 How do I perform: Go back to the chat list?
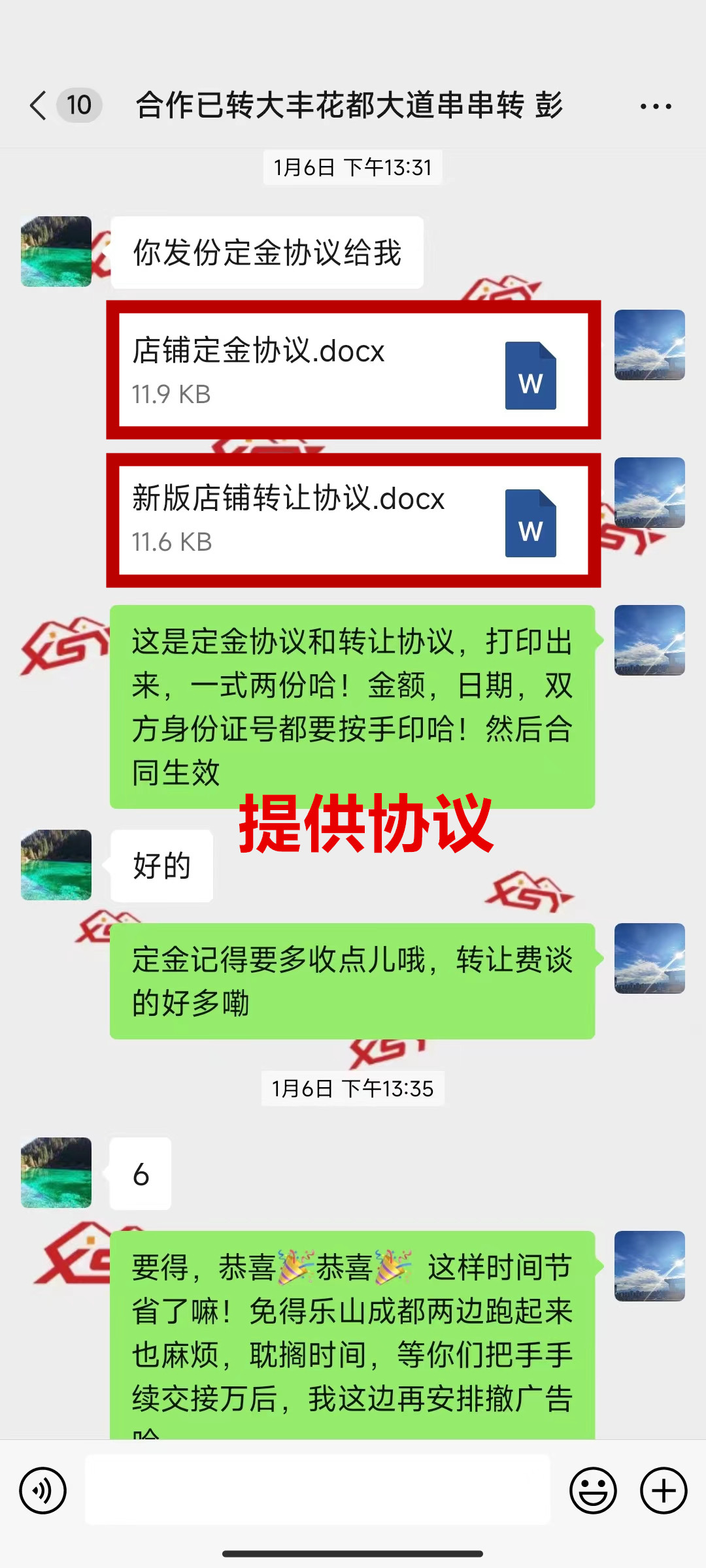(39, 105)
